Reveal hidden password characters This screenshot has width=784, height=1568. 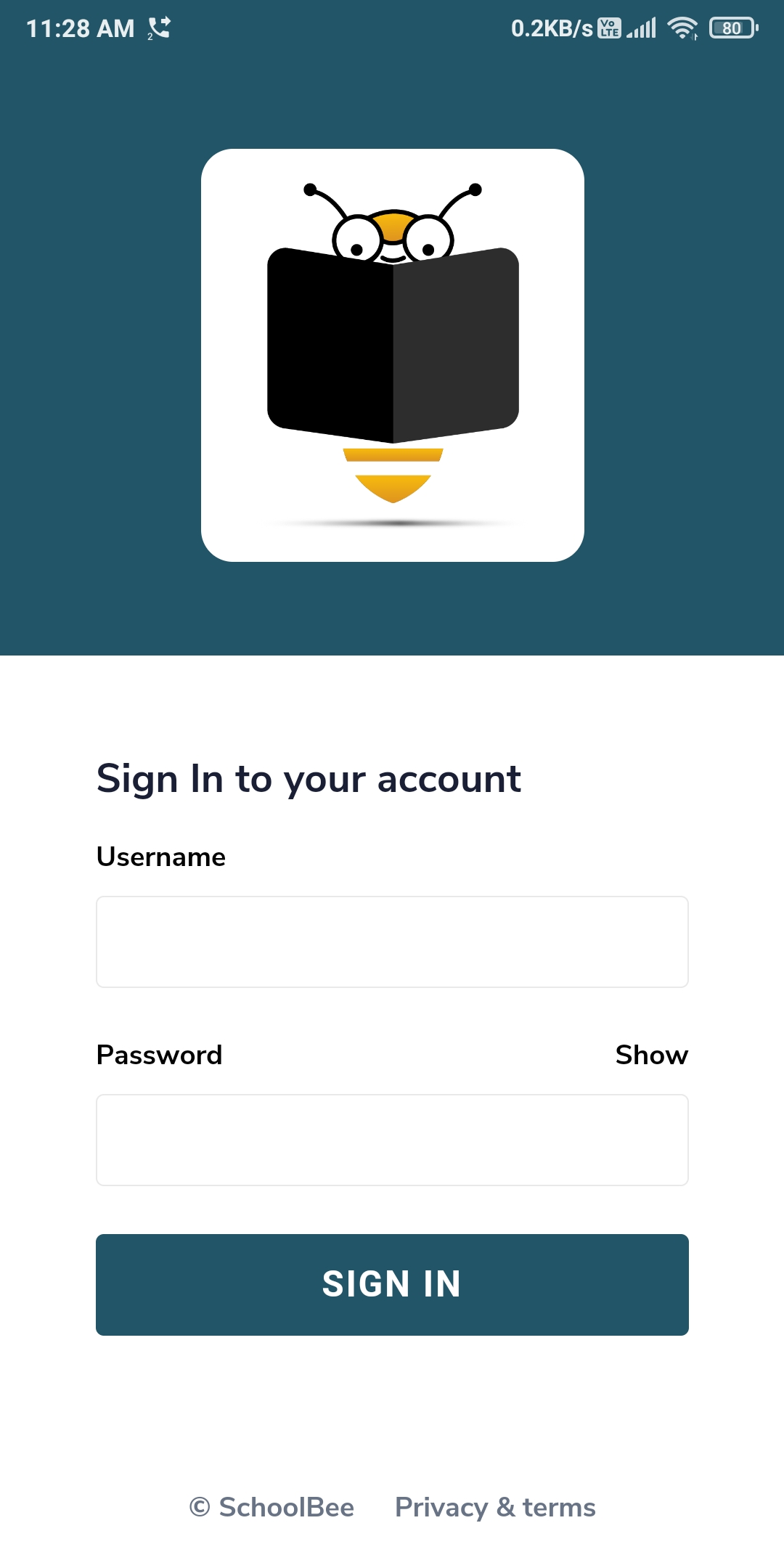(x=651, y=1055)
